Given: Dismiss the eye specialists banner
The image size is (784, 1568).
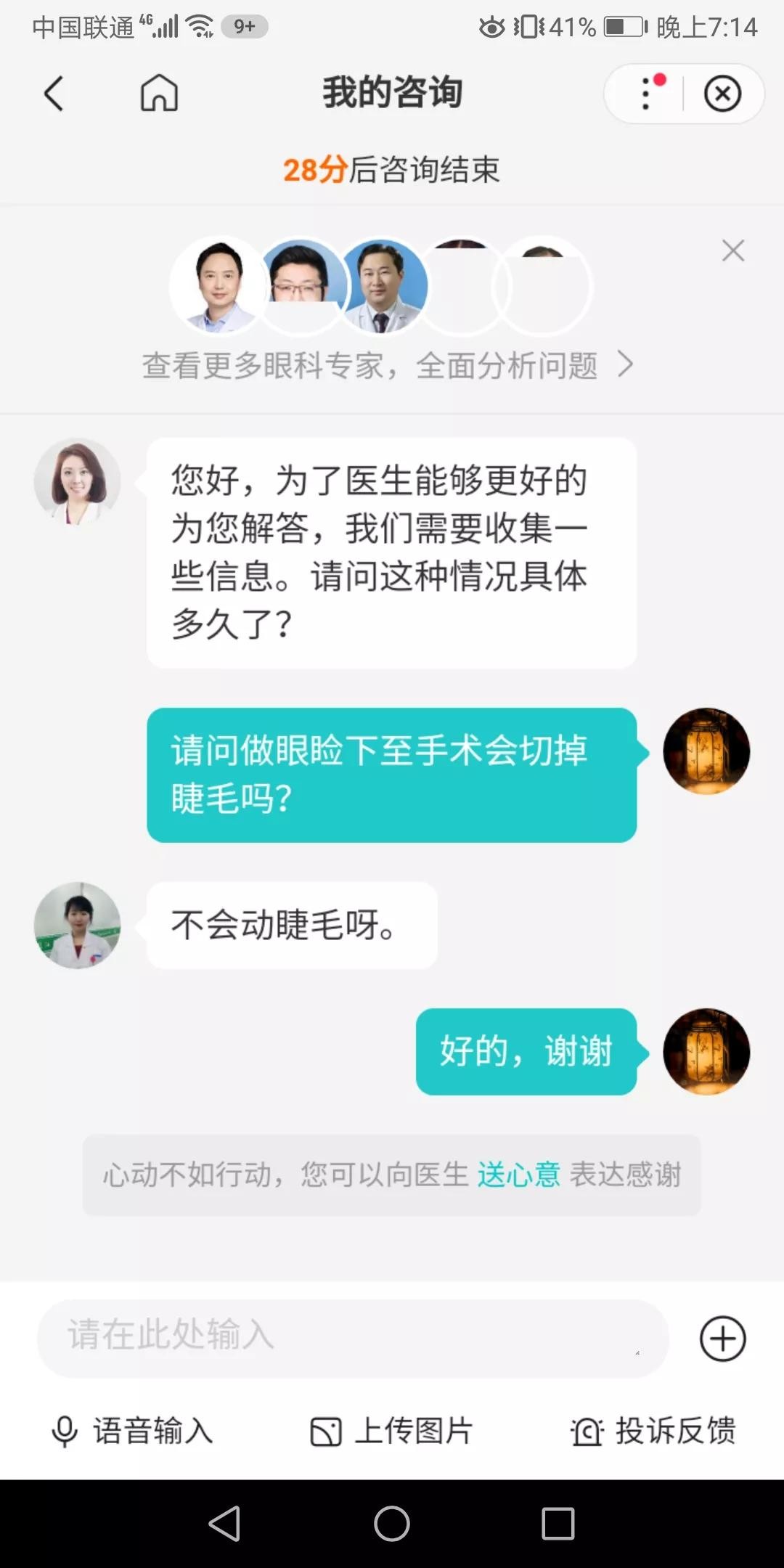Looking at the screenshot, I should 733,251.
